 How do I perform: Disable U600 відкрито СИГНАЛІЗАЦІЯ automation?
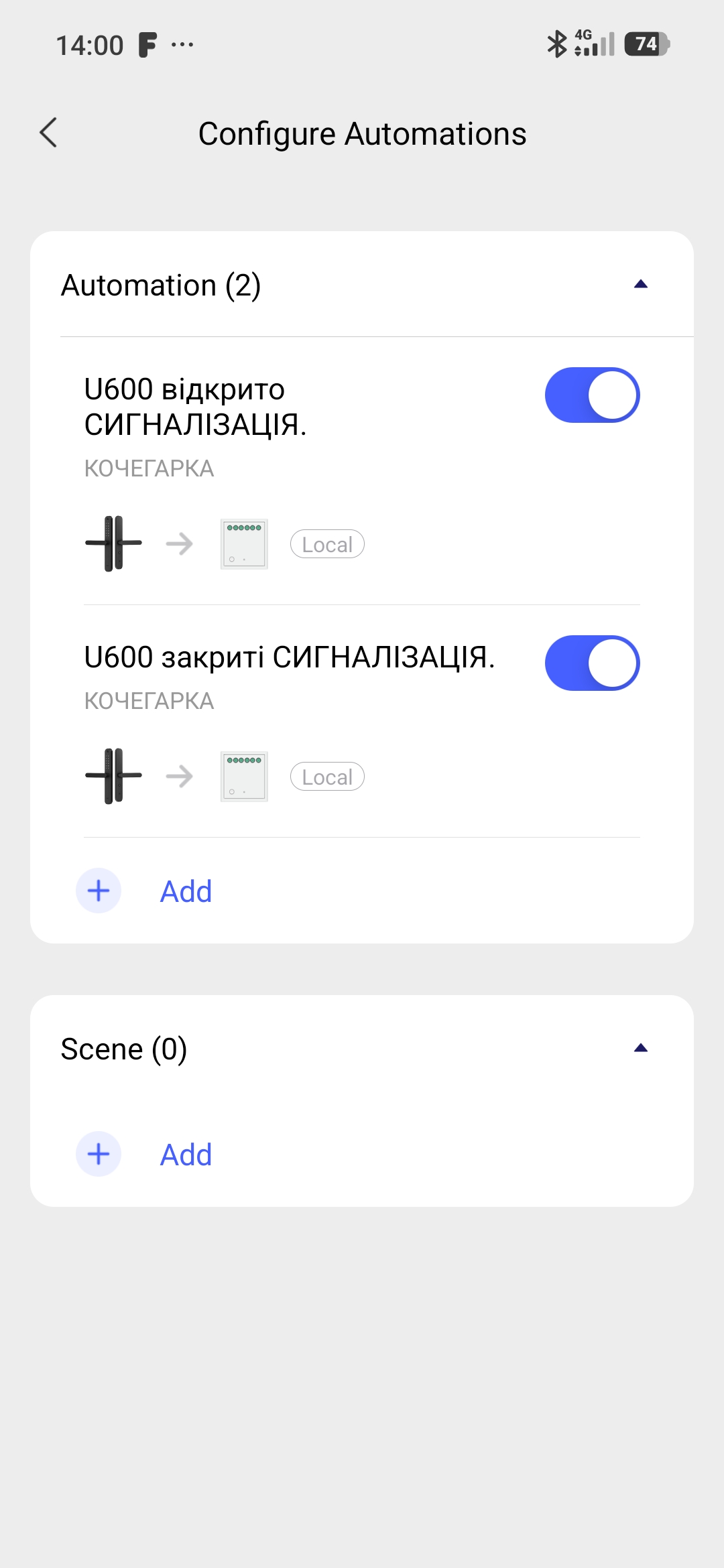(x=592, y=395)
